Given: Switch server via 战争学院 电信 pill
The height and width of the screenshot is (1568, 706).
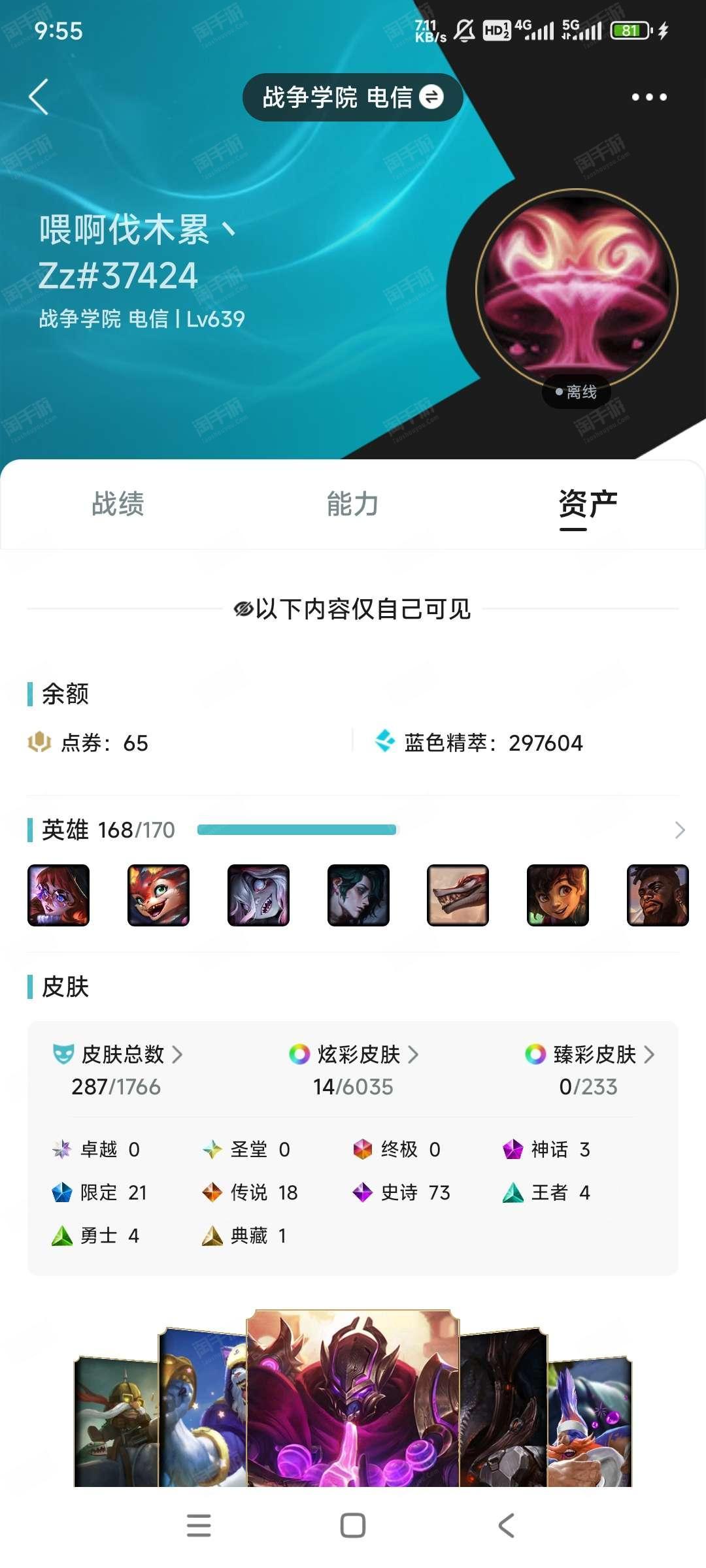Looking at the screenshot, I should point(353,97).
